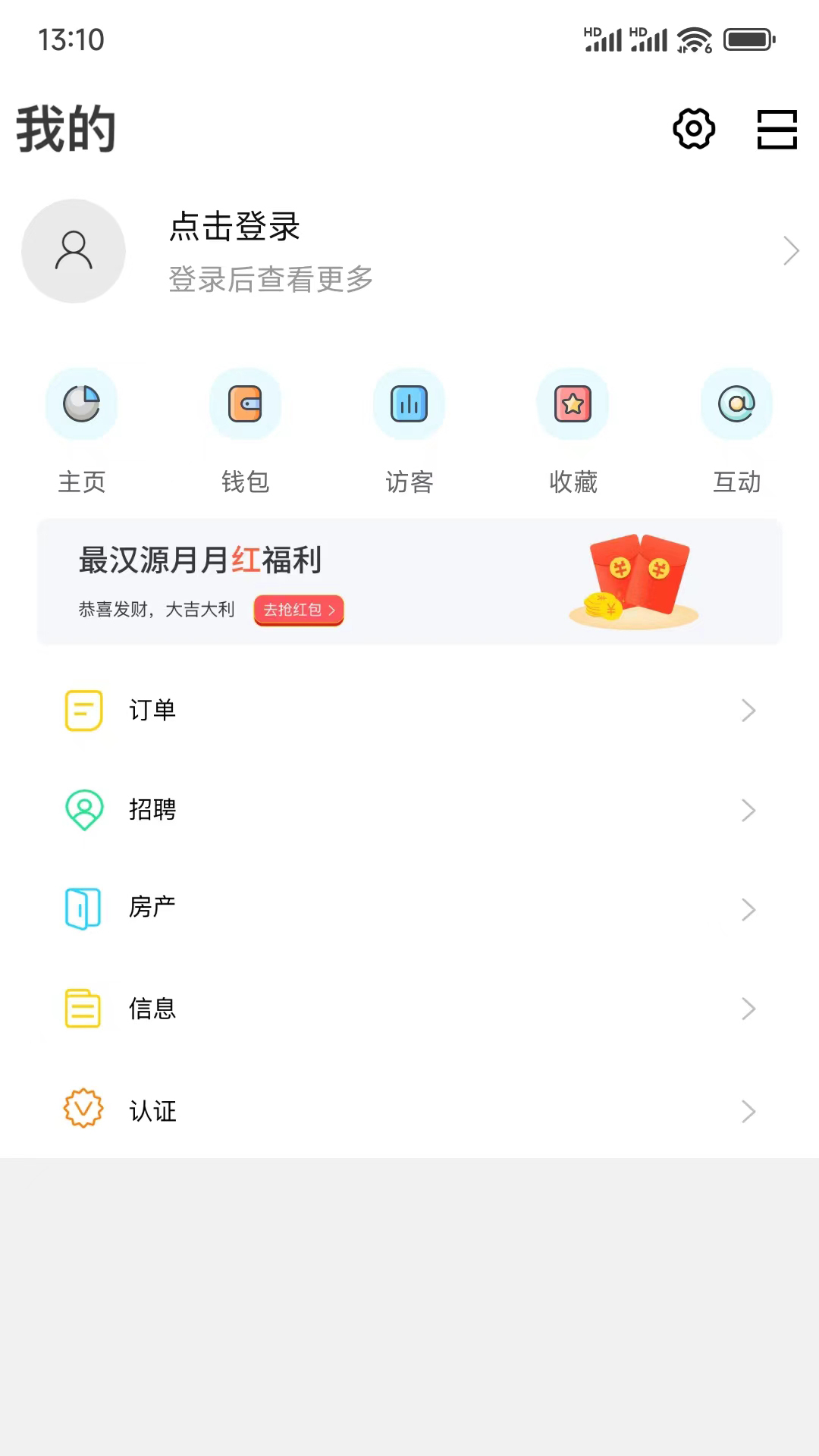819x1456 pixels.
Task: Tap the 去抢红包 grab red packet button
Action: point(298,610)
